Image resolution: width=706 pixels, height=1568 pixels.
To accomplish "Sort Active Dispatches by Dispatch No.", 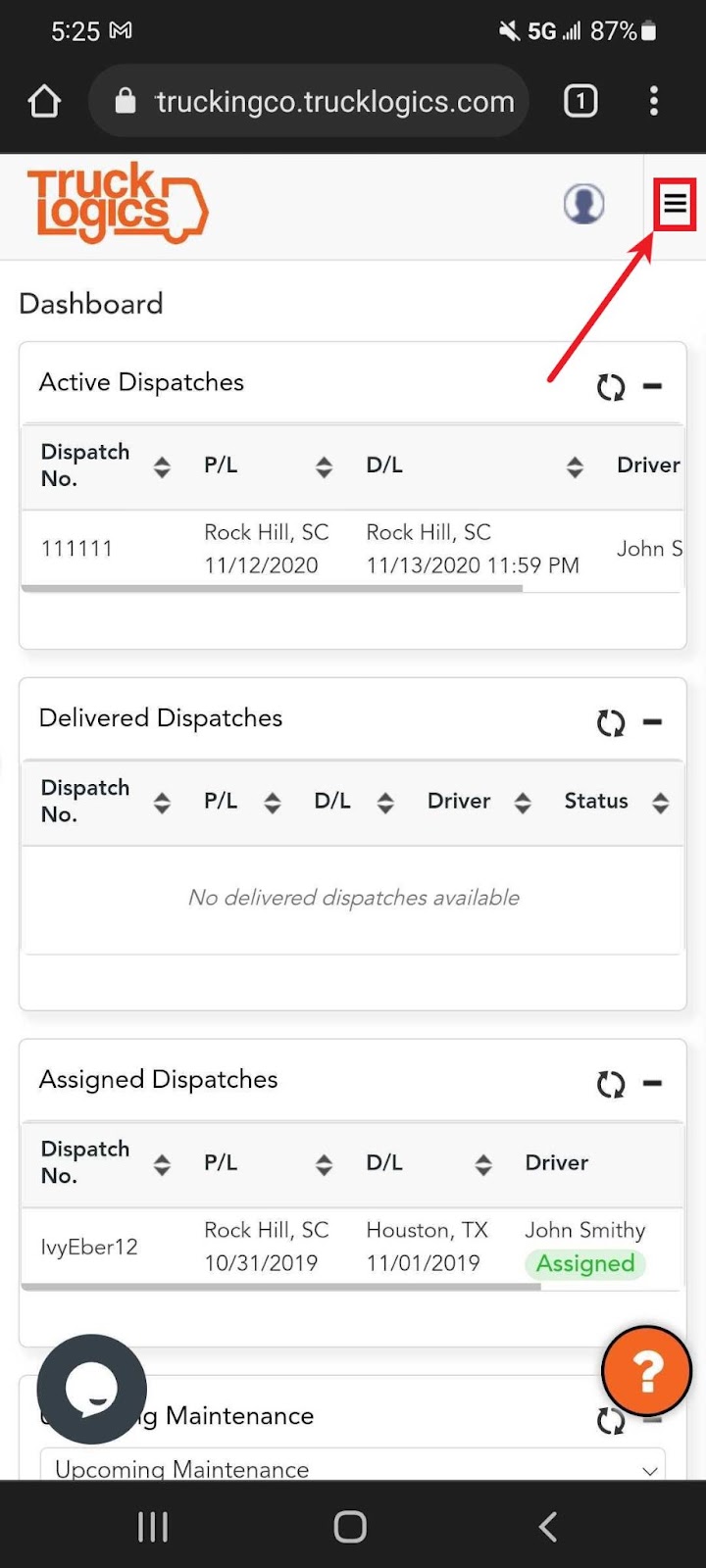I will (162, 466).
